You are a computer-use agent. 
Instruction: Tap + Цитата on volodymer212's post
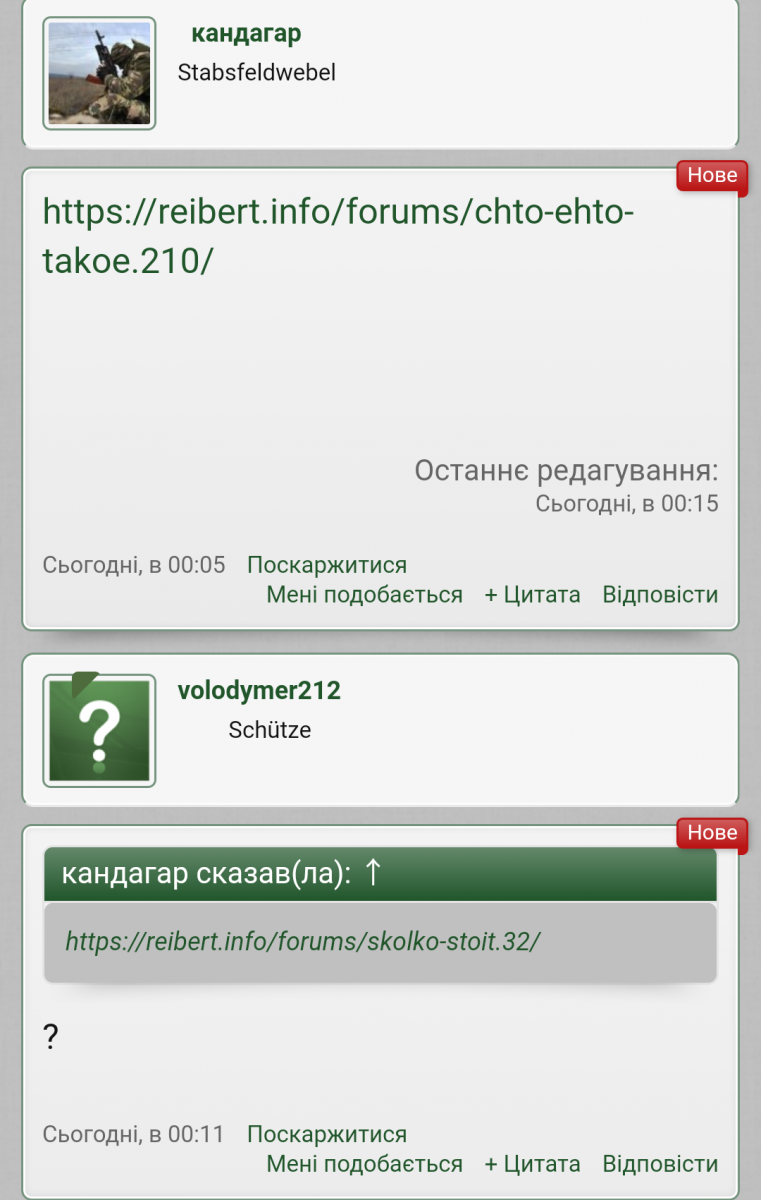point(532,1164)
